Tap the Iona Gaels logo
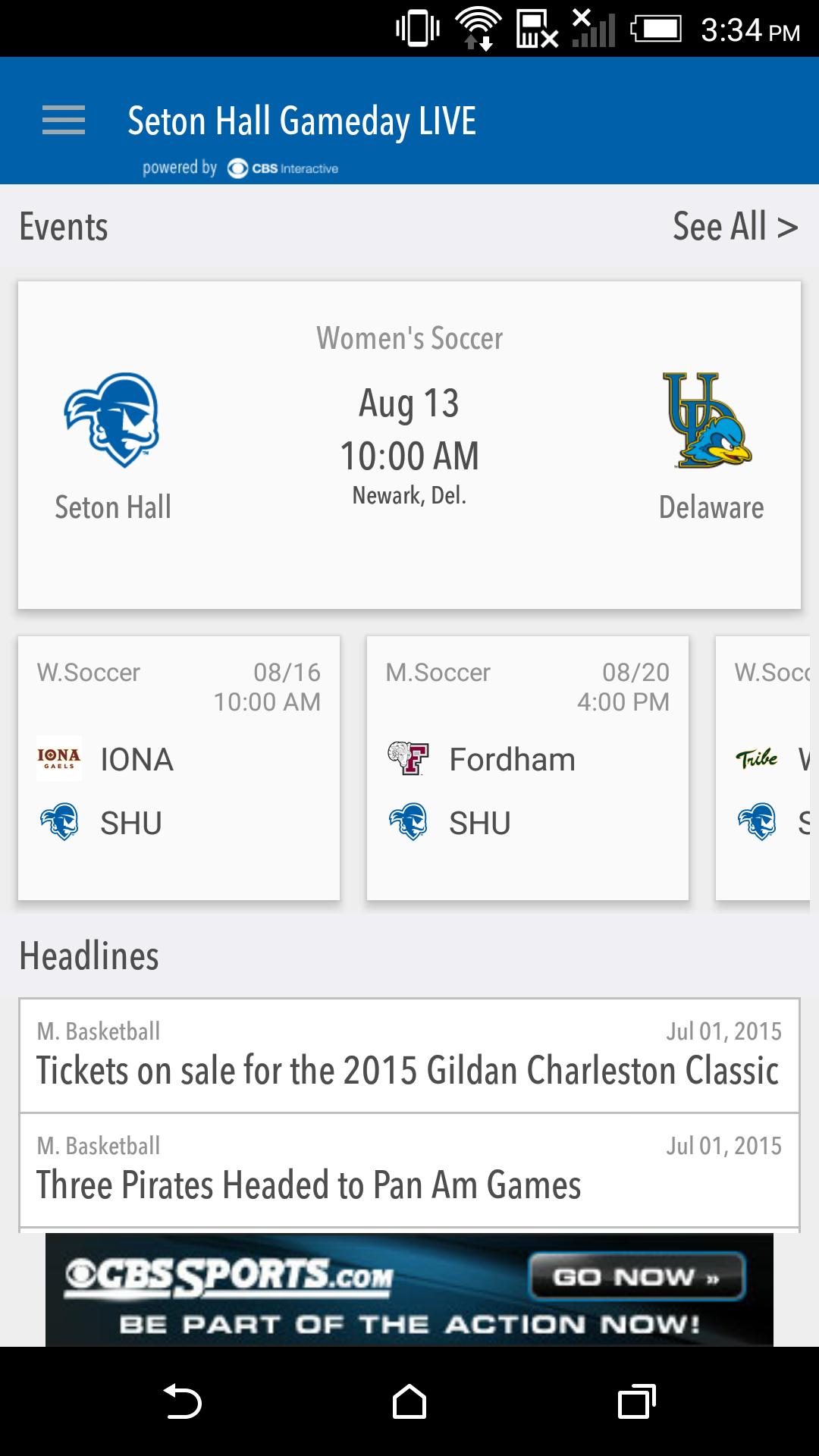The height and width of the screenshot is (1456, 819). coord(59,759)
